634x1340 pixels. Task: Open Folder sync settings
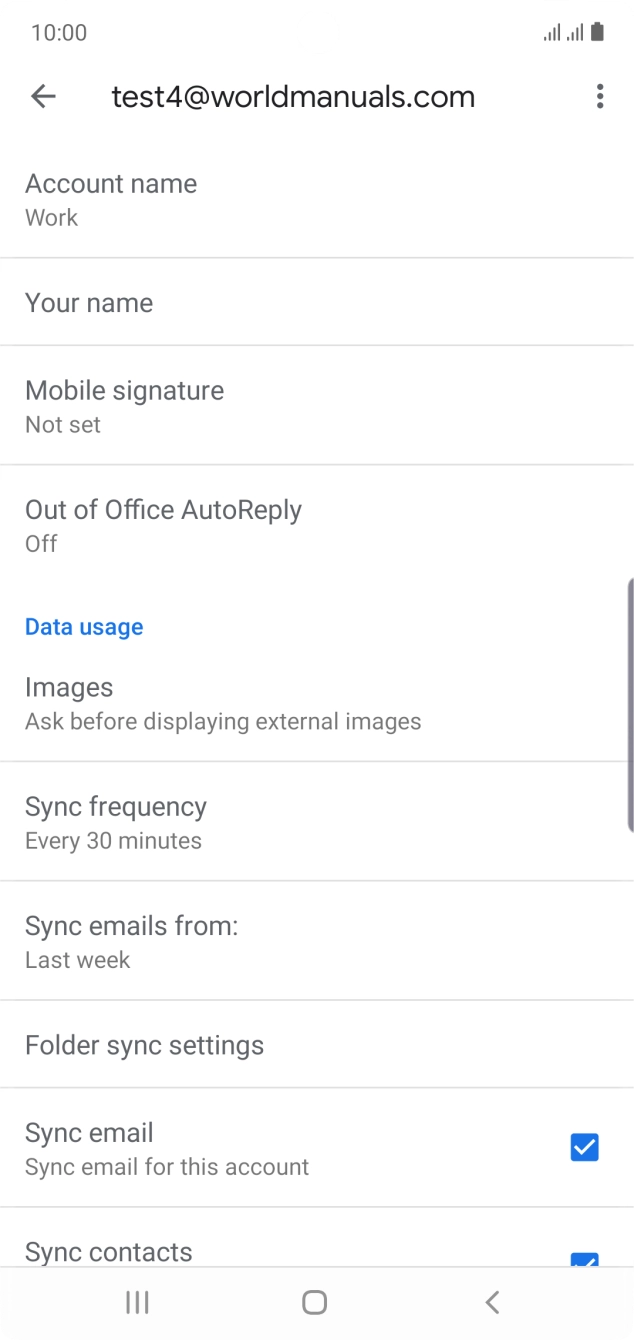point(316,1045)
